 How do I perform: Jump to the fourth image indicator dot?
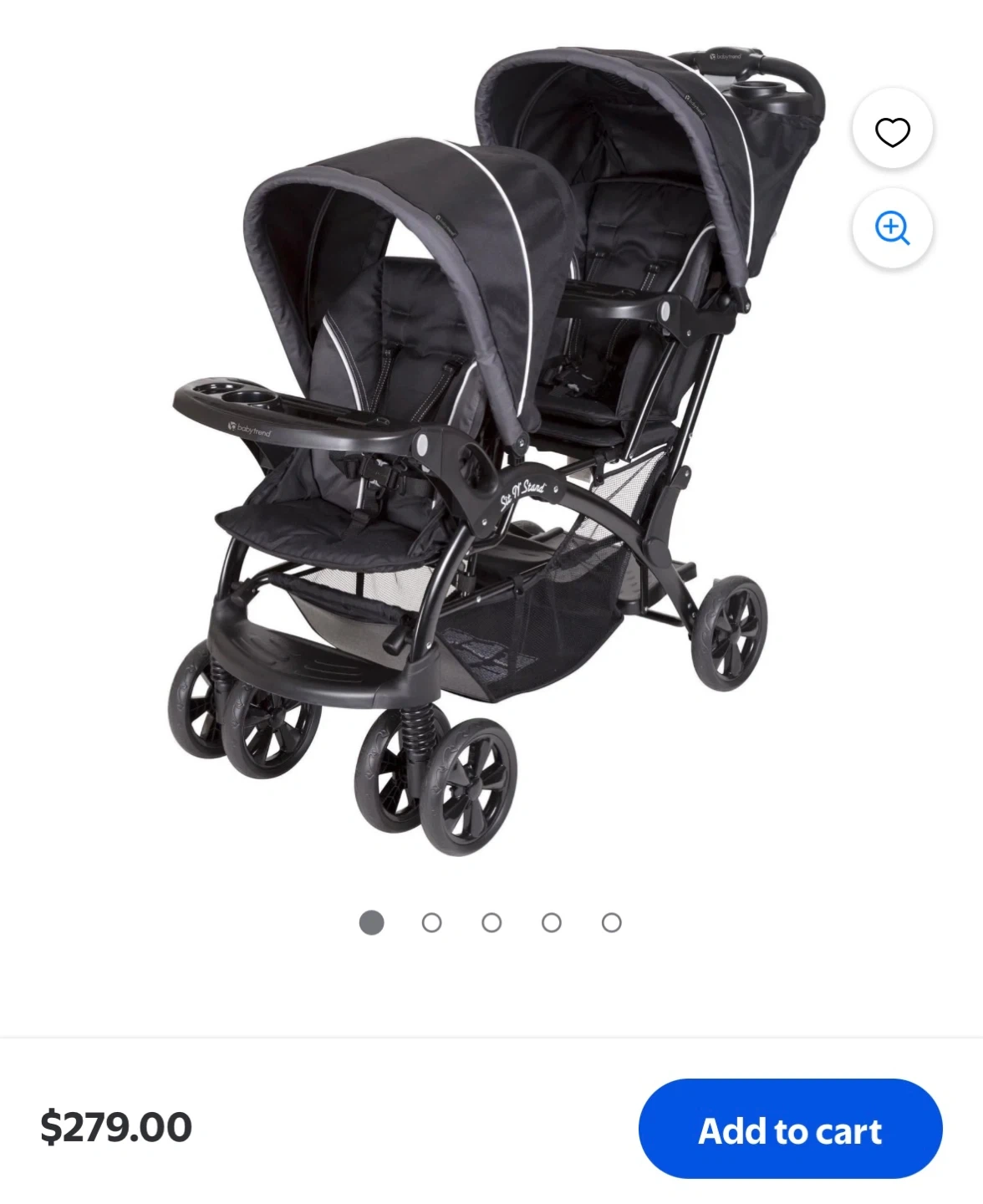[x=552, y=923]
